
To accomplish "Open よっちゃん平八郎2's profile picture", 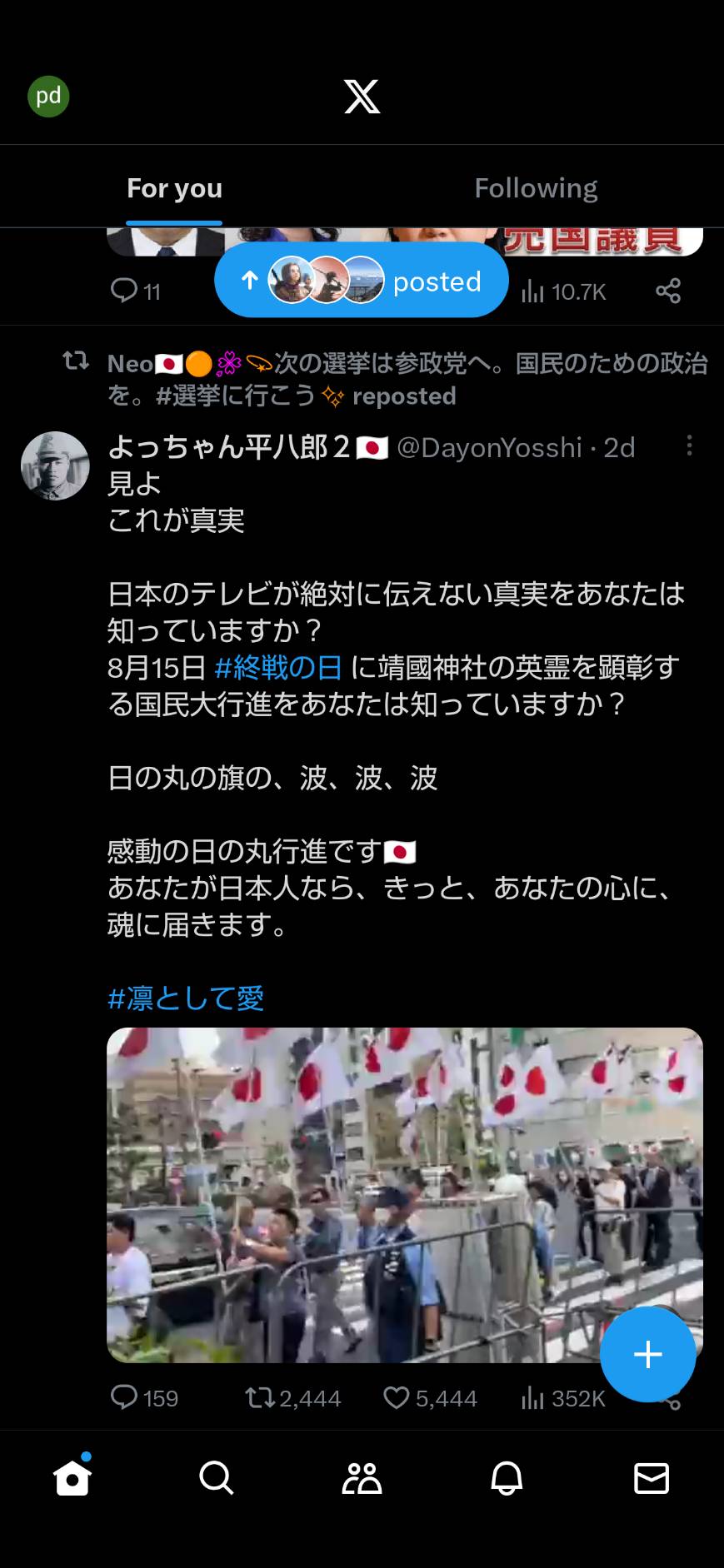I will coord(55,465).
